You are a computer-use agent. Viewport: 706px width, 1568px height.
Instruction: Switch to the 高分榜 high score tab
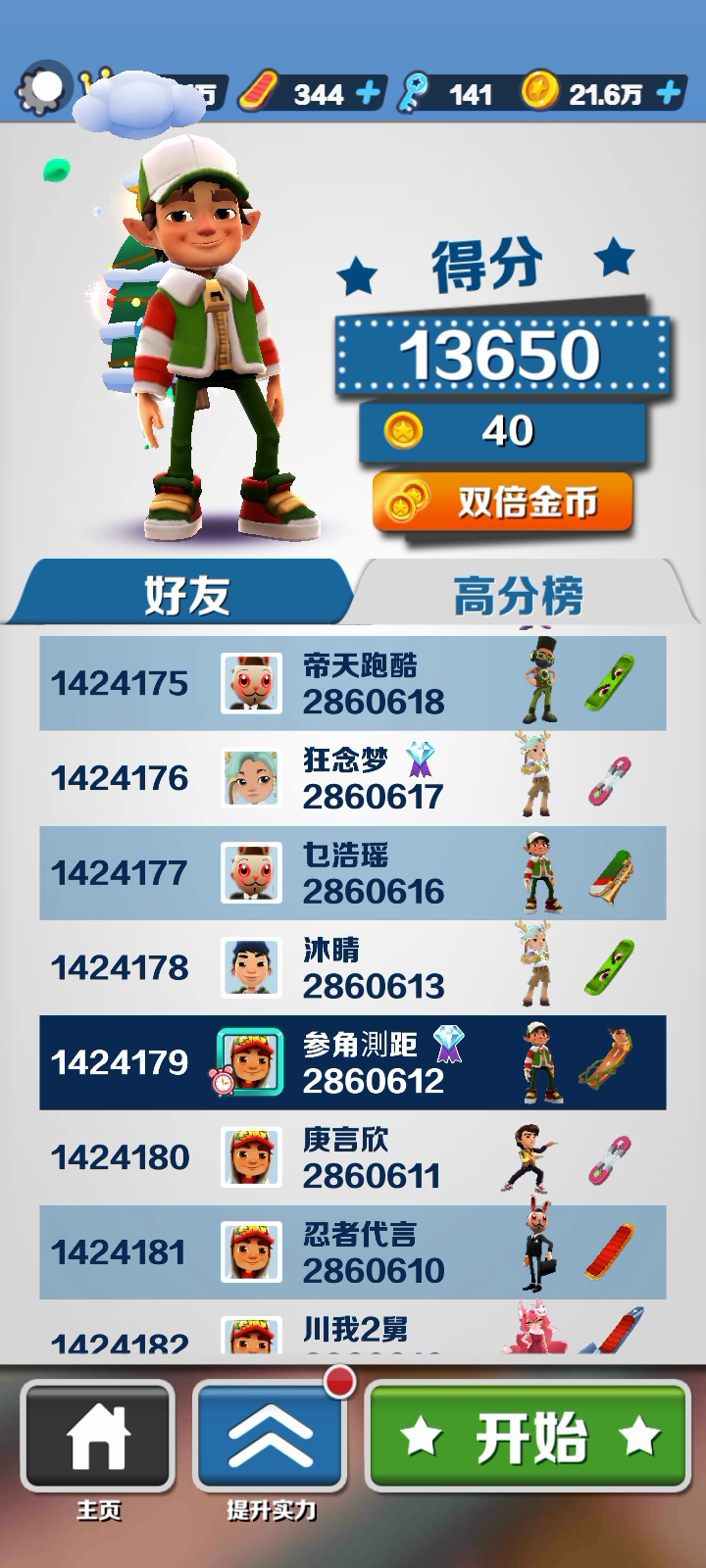[x=518, y=594]
